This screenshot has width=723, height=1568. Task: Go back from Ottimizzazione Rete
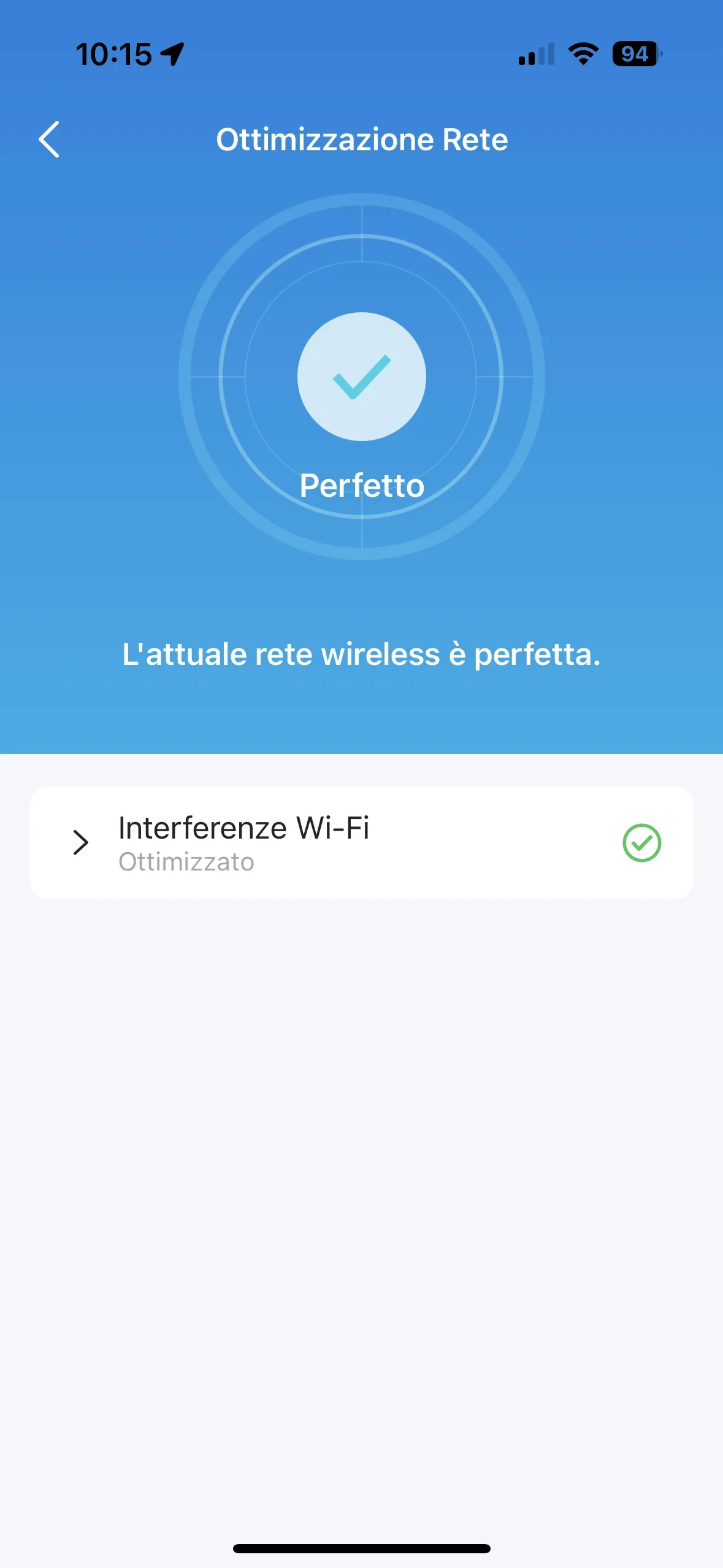click(x=49, y=139)
